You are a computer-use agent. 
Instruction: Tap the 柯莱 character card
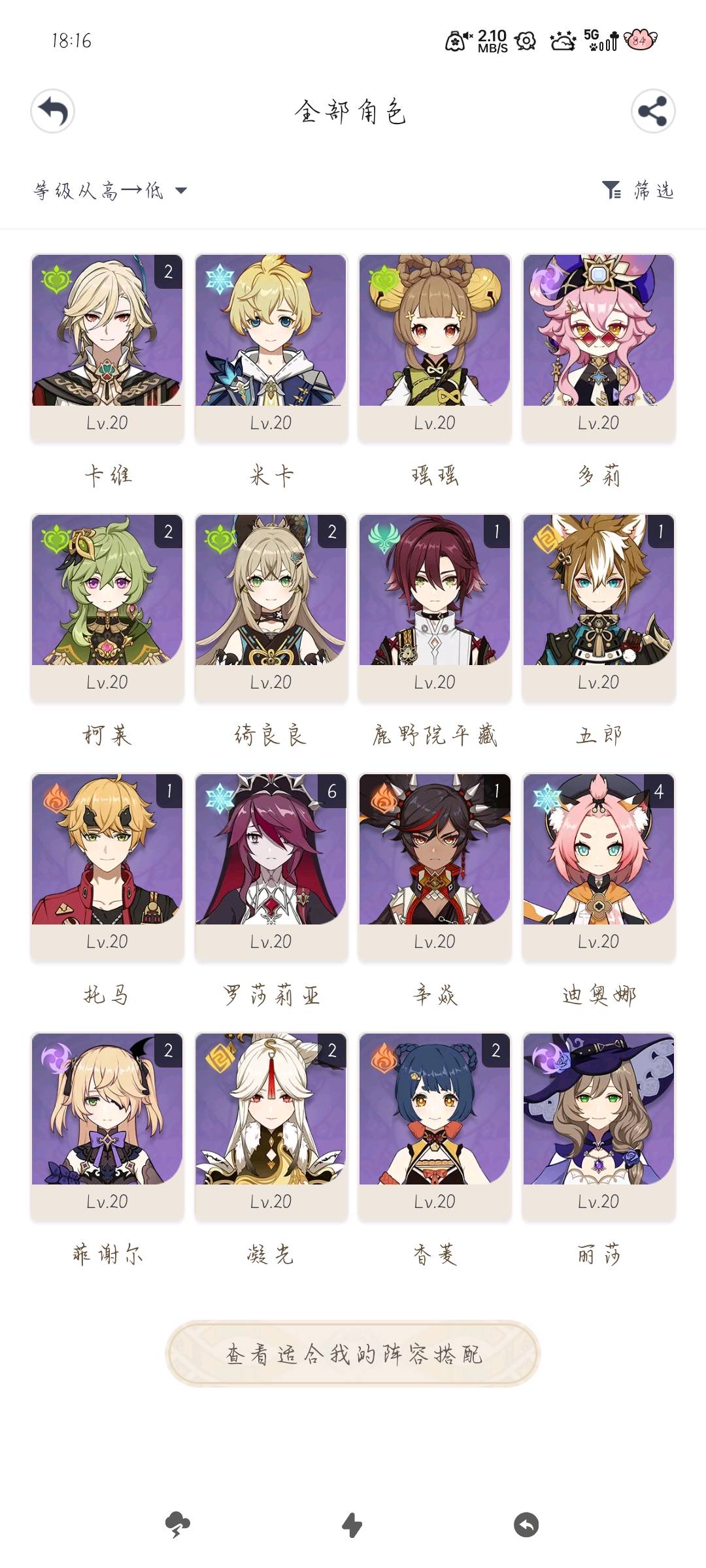pyautogui.click(x=107, y=606)
